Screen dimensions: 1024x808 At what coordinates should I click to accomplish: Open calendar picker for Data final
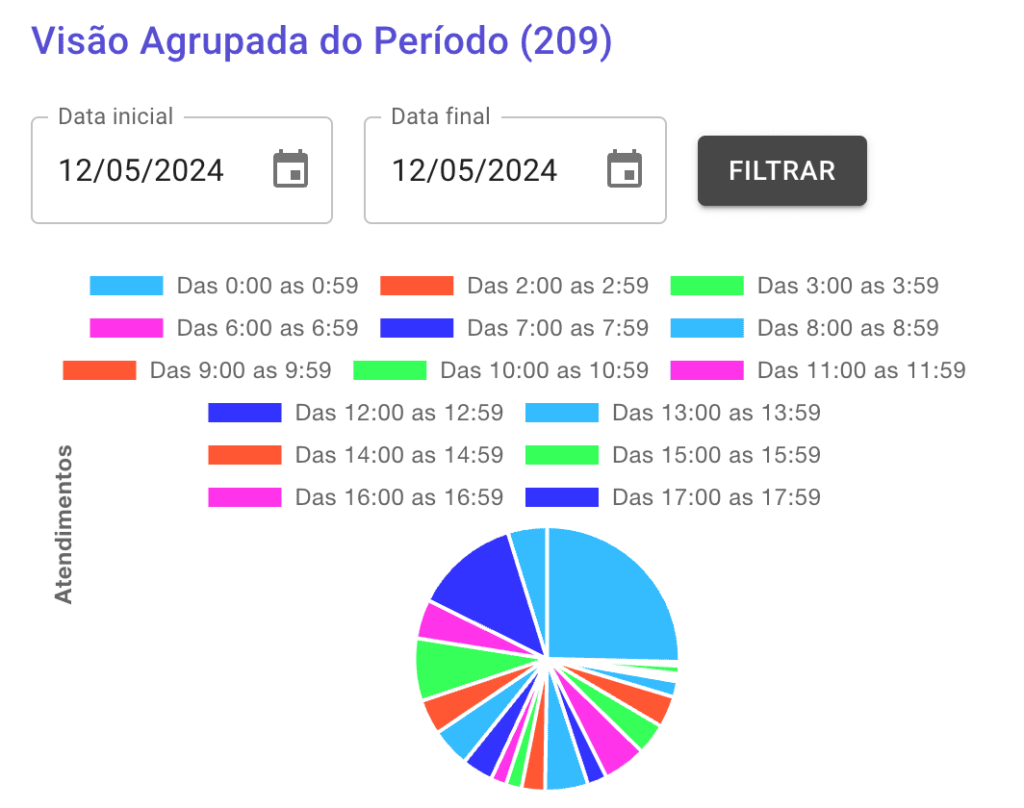tap(624, 169)
